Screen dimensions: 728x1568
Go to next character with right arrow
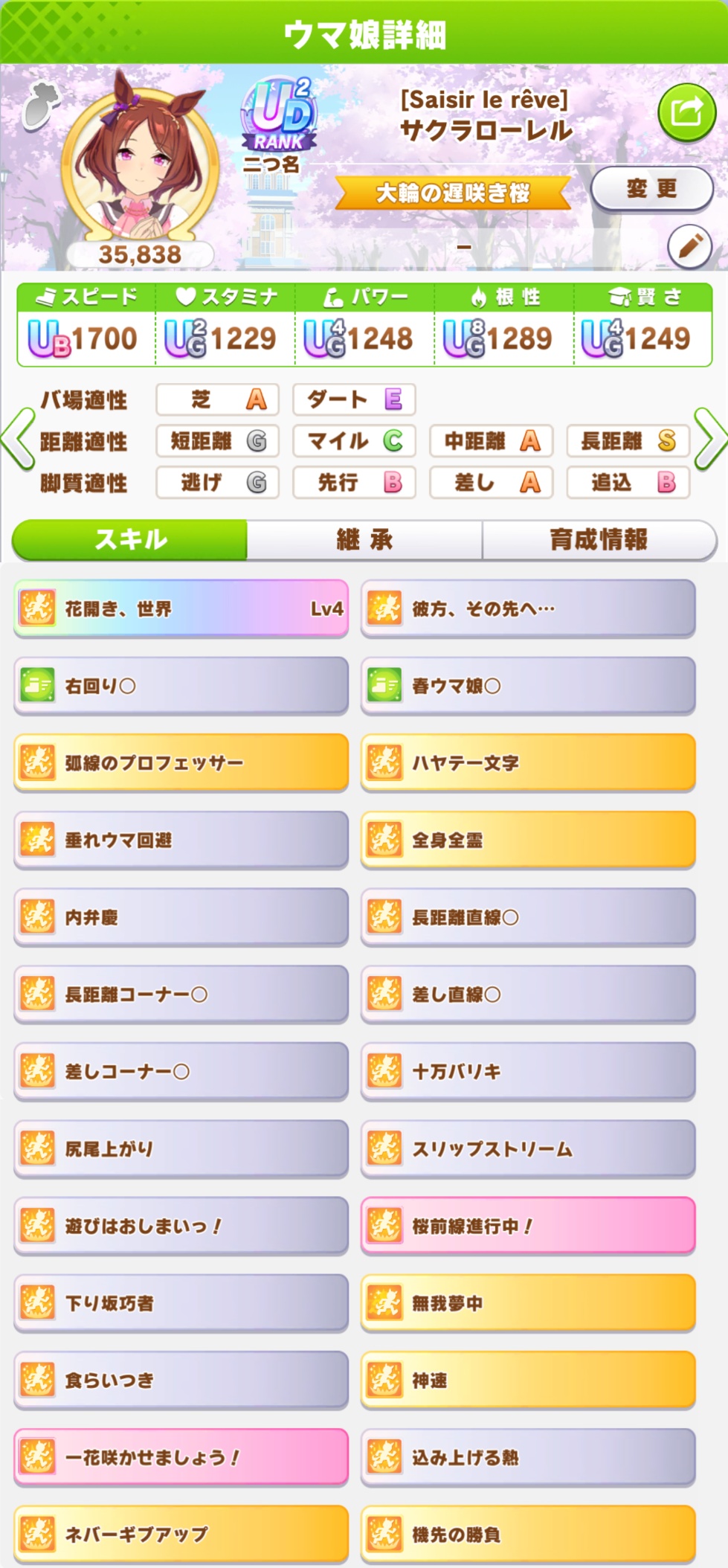point(710,440)
